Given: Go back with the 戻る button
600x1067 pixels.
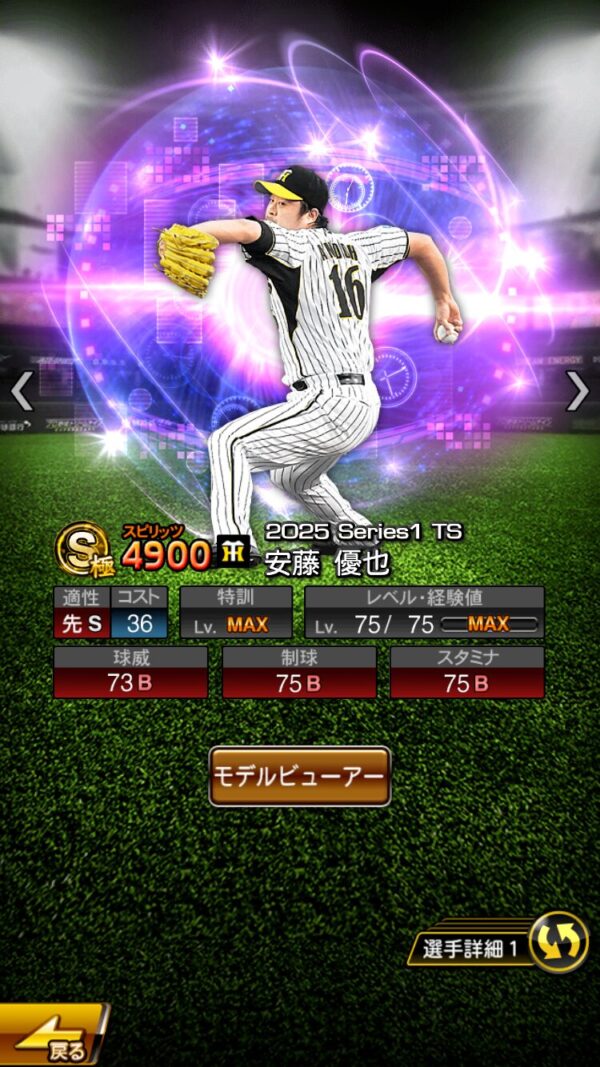Looking at the screenshot, I should [x=50, y=1036].
